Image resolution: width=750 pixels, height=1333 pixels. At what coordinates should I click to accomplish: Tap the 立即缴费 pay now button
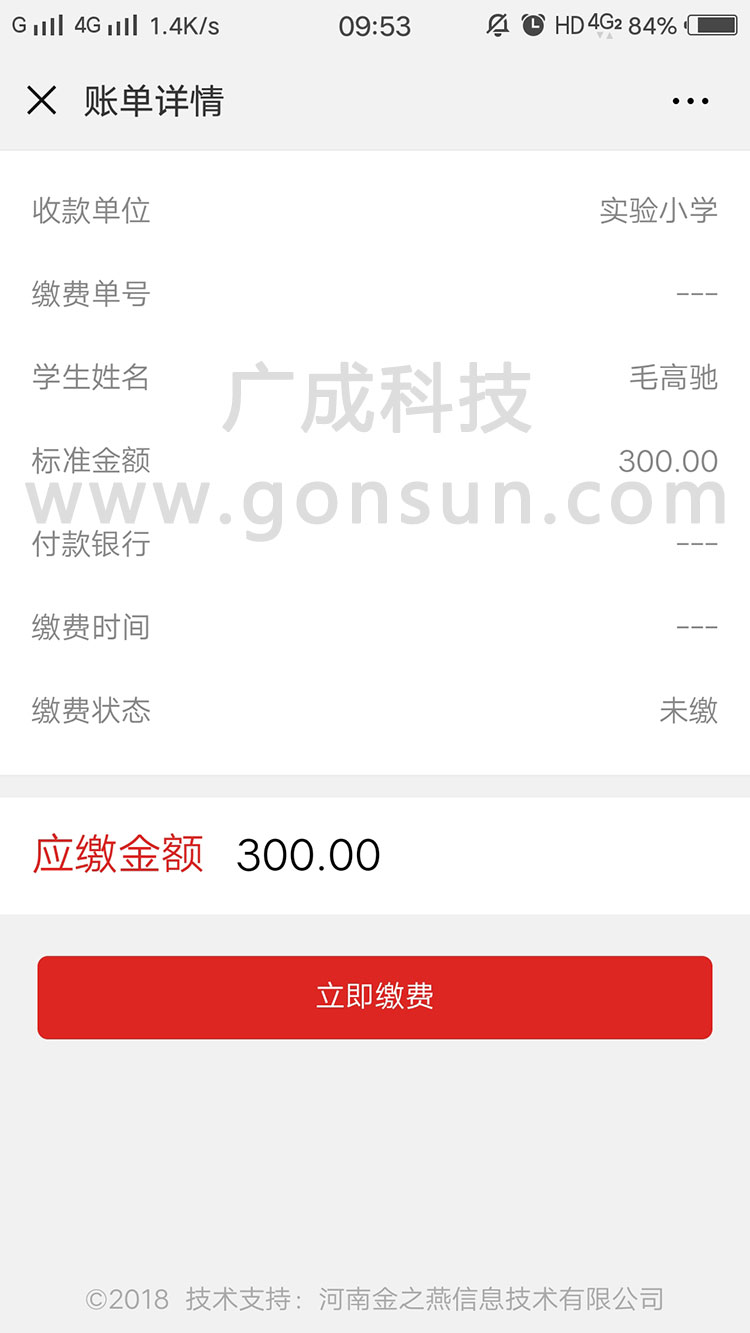375,997
